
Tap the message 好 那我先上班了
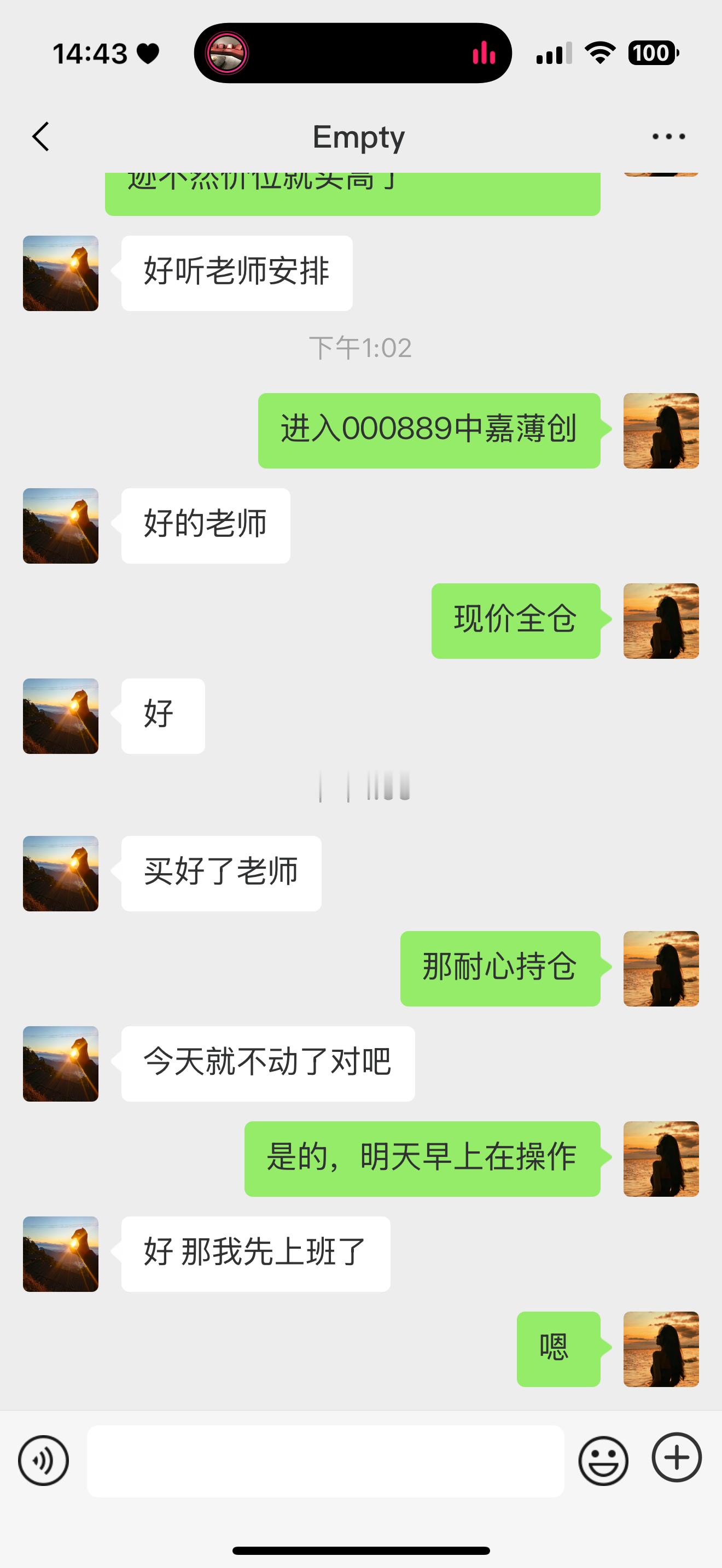click(x=255, y=1255)
